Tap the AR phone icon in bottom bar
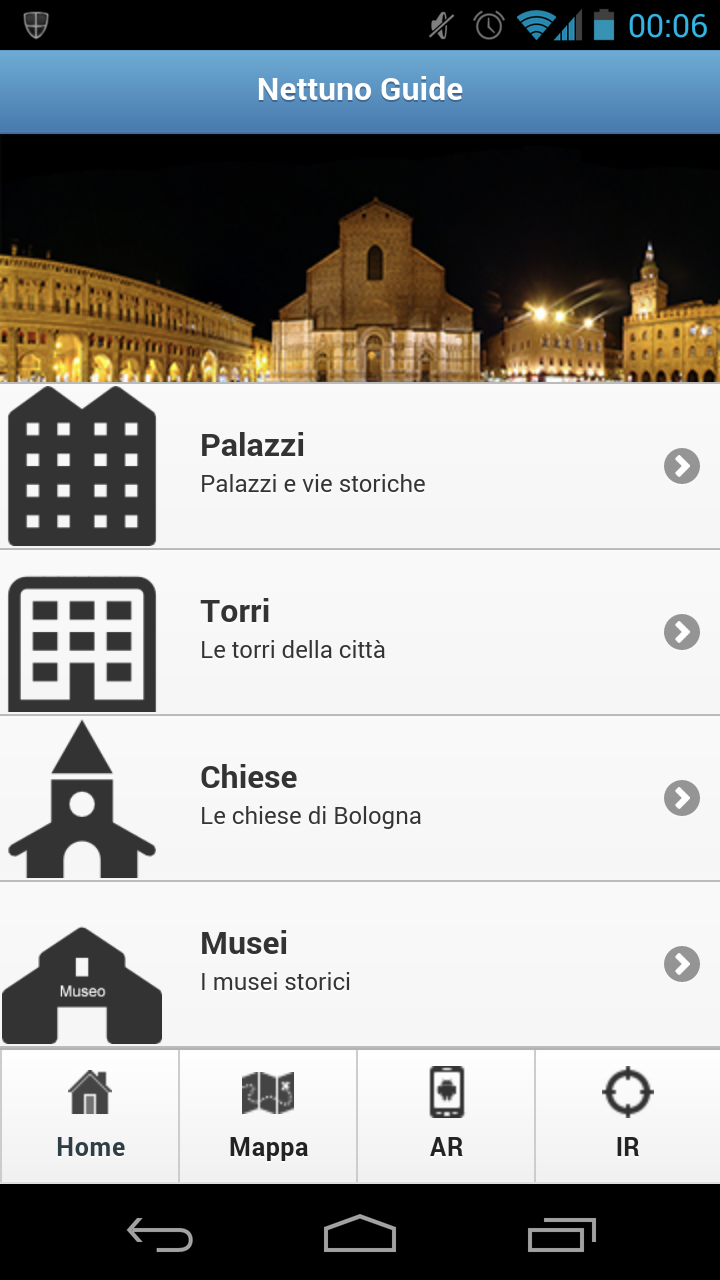The image size is (720, 1280). (x=445, y=1090)
